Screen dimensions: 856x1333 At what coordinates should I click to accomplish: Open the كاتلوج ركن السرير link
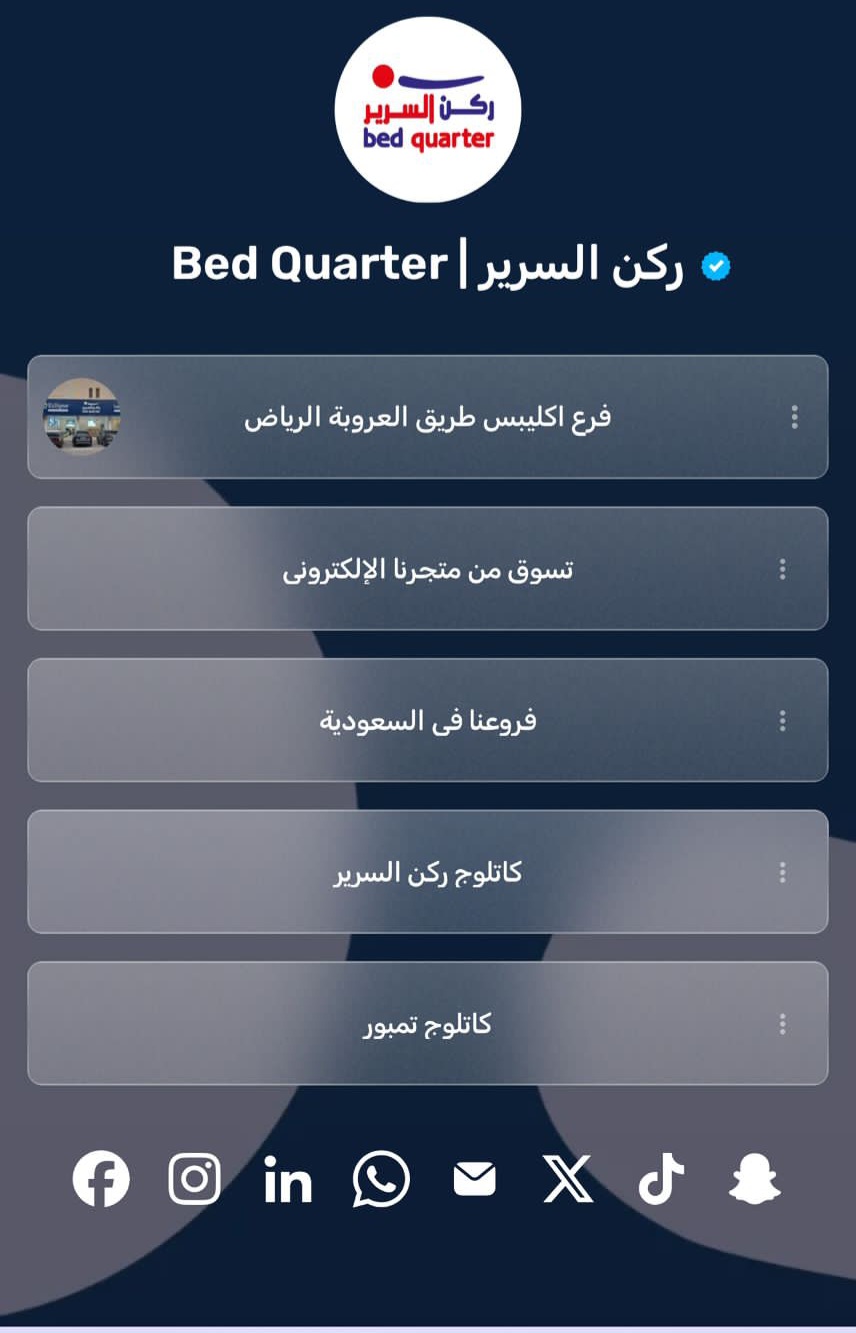click(428, 873)
